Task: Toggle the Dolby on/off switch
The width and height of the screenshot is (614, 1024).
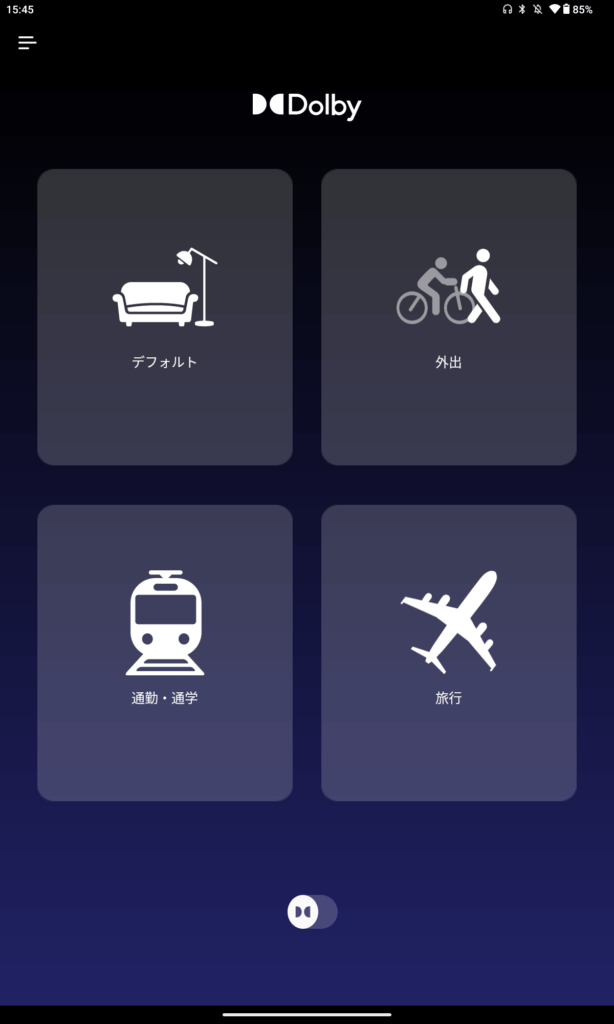Action: [312, 912]
